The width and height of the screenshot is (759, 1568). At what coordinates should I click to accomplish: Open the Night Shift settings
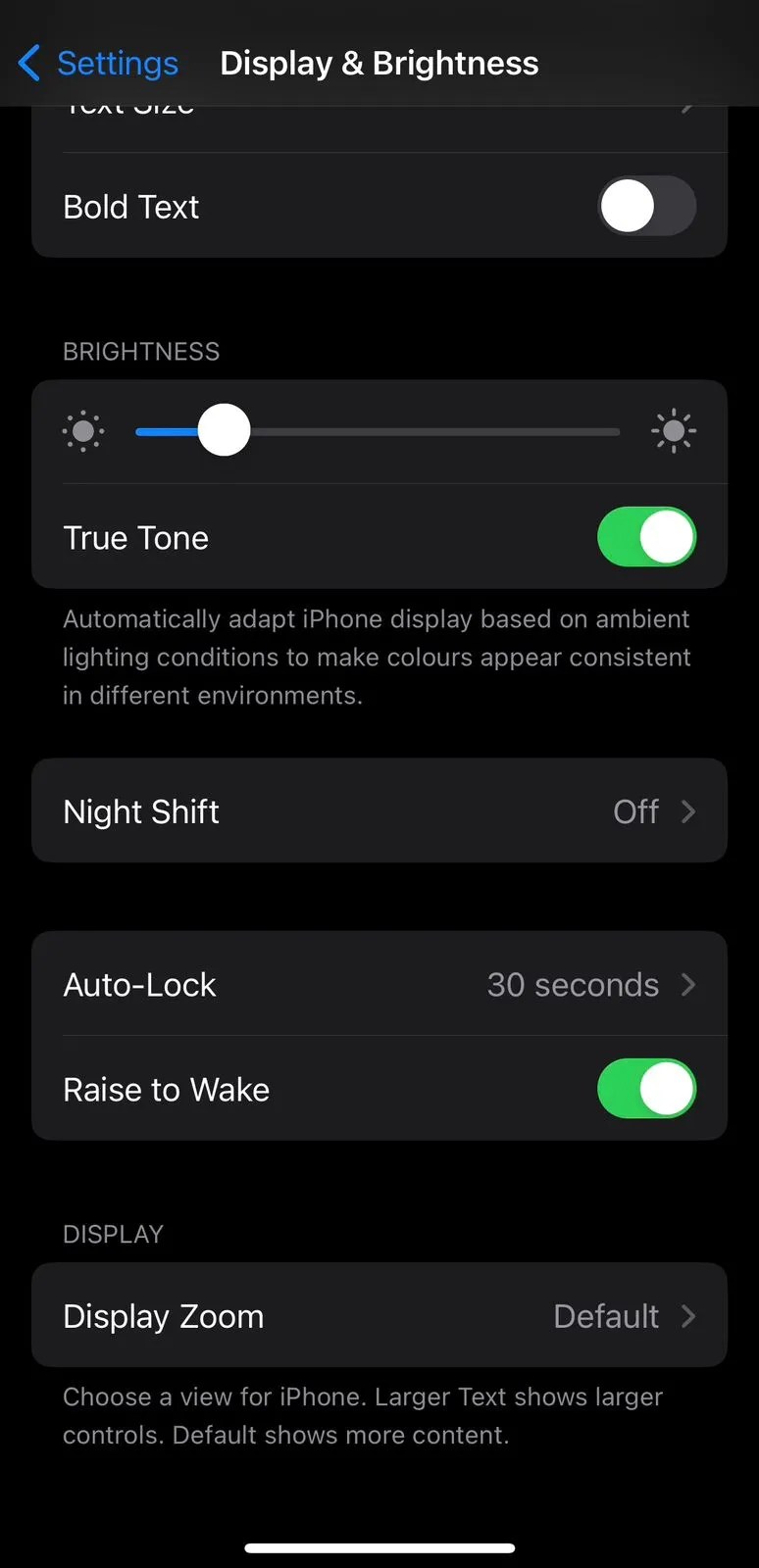point(379,810)
